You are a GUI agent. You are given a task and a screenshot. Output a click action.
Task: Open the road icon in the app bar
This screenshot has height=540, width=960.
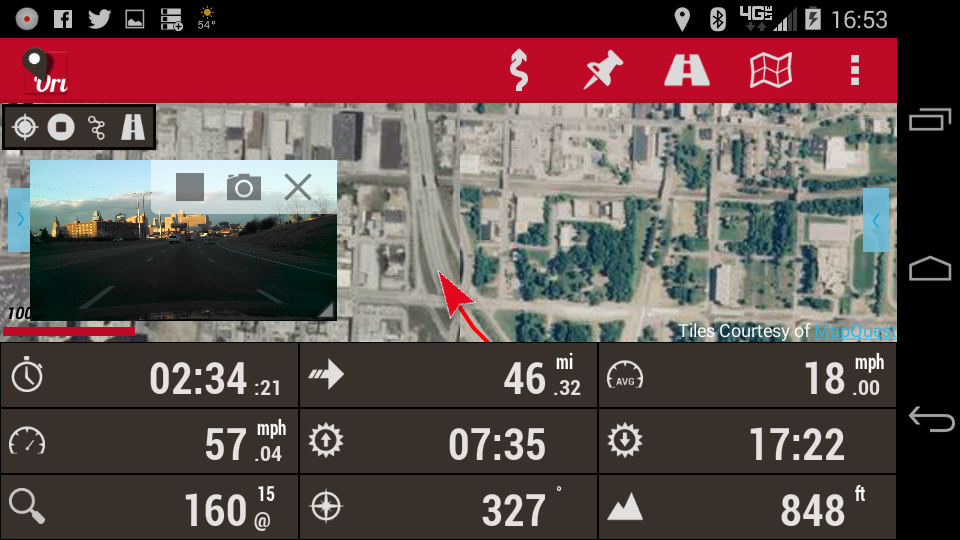point(687,71)
